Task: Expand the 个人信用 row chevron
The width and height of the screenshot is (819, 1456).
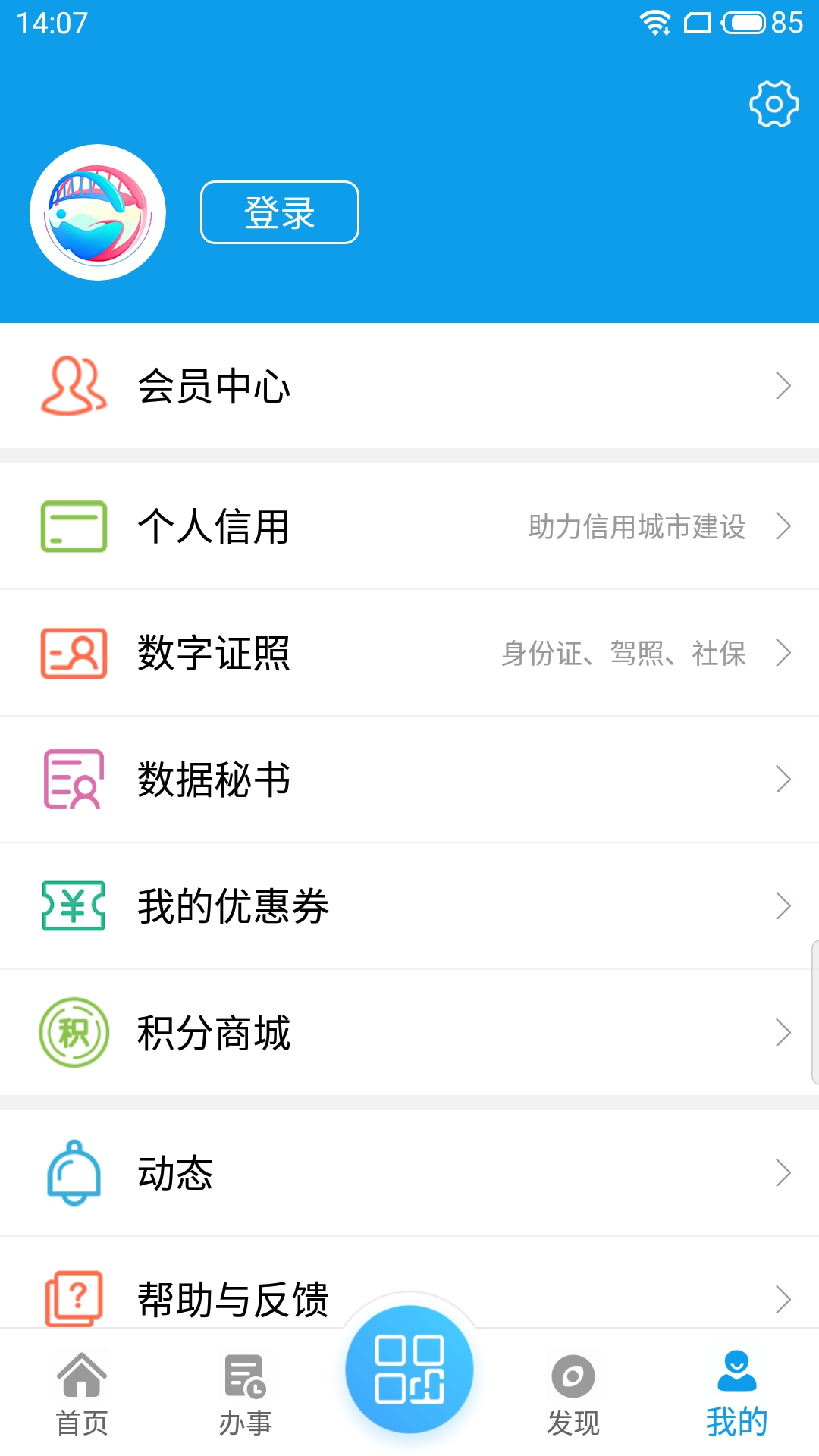Action: pyautogui.click(x=785, y=526)
